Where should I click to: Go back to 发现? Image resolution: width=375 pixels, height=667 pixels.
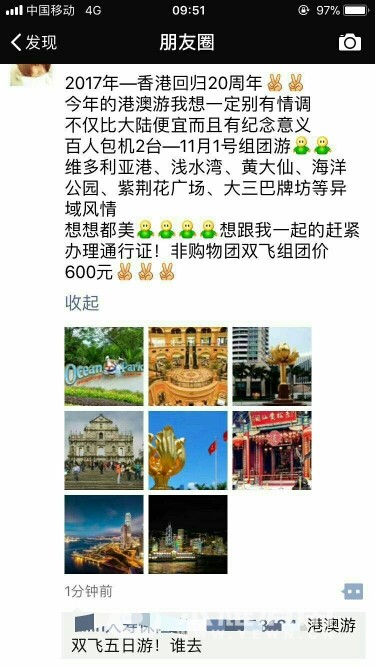click(34, 43)
